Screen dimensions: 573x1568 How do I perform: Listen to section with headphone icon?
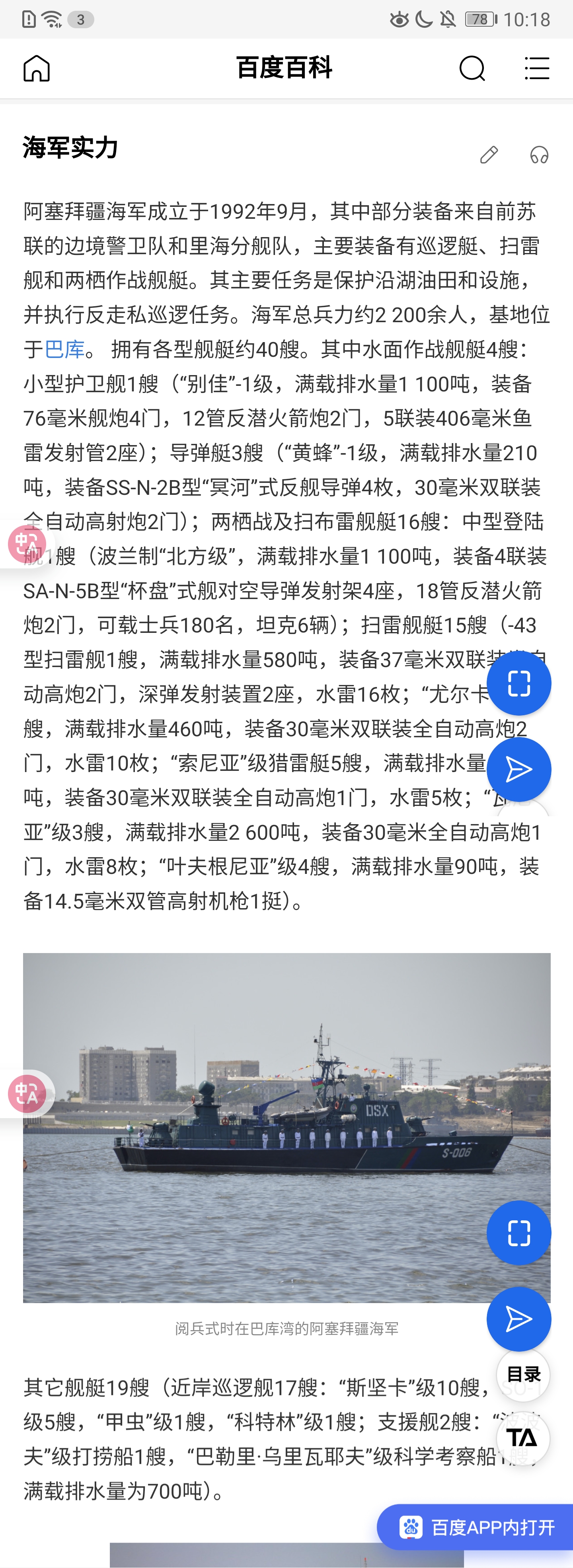tap(539, 155)
